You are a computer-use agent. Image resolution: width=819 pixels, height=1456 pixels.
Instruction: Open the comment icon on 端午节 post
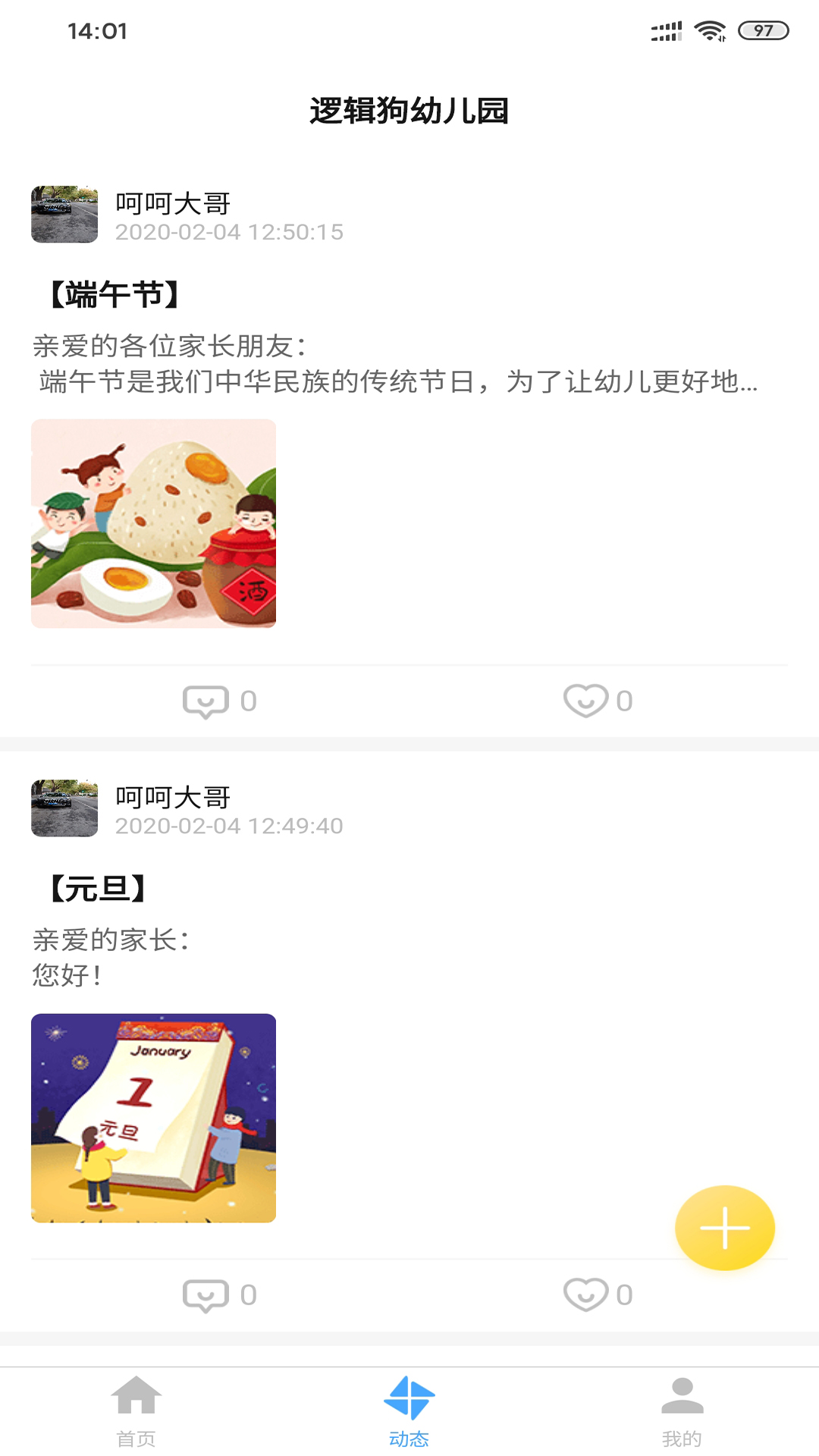pyautogui.click(x=205, y=701)
